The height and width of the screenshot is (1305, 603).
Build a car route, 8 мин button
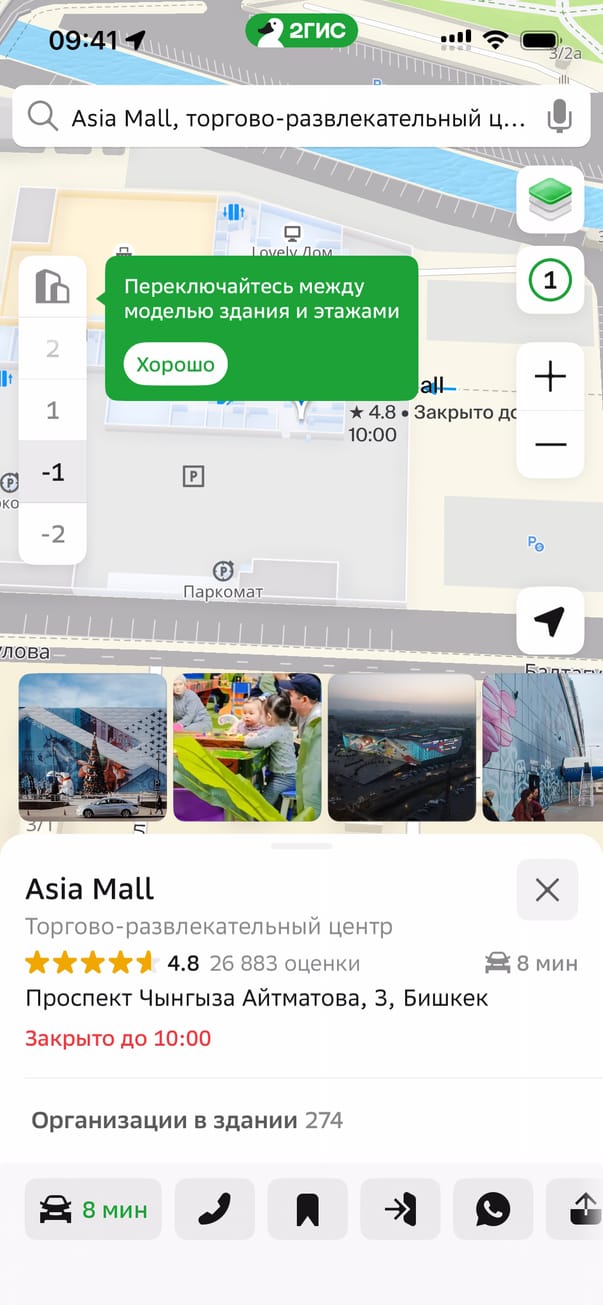click(93, 1210)
